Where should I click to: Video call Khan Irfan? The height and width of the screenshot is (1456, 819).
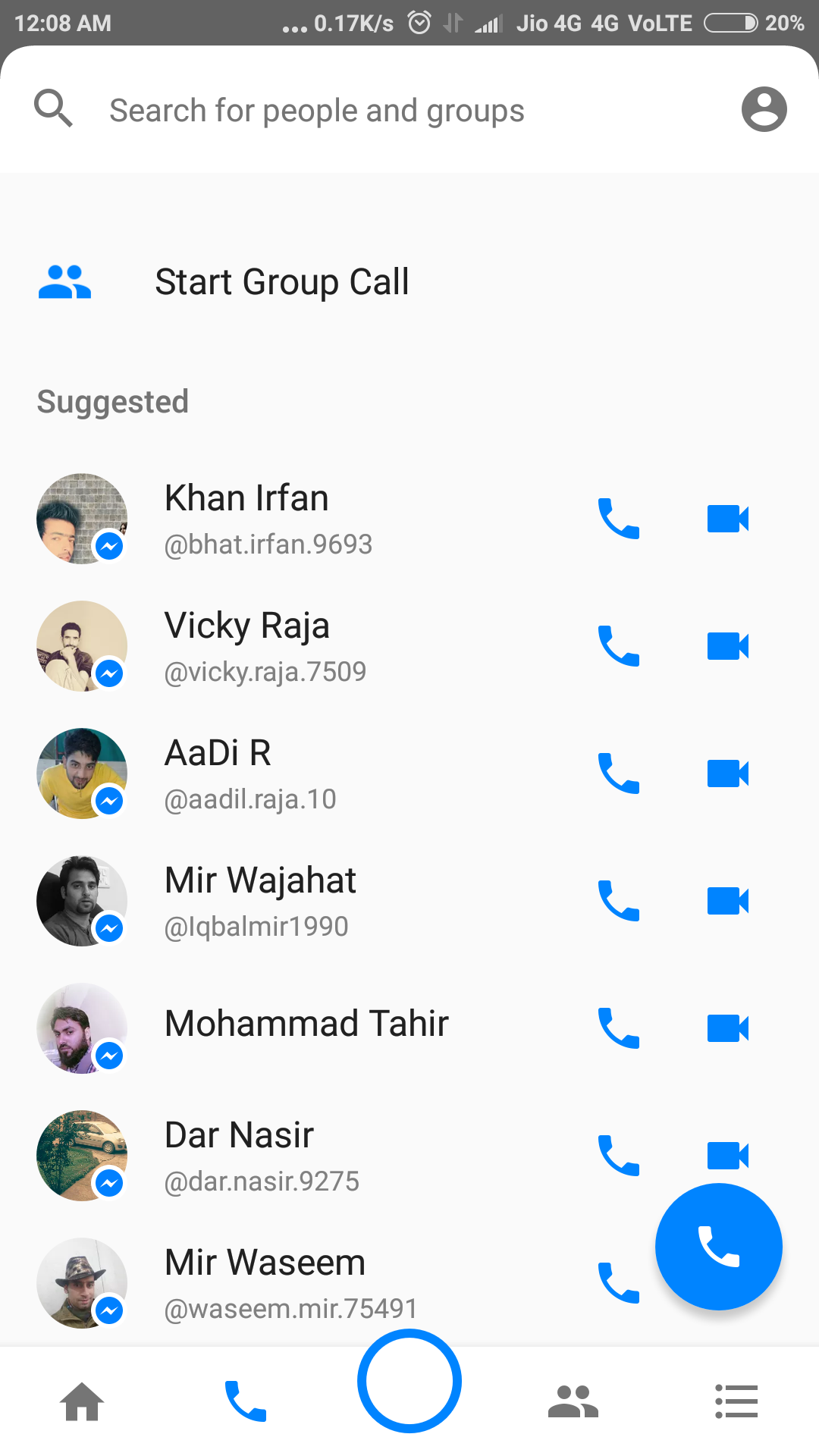727,519
